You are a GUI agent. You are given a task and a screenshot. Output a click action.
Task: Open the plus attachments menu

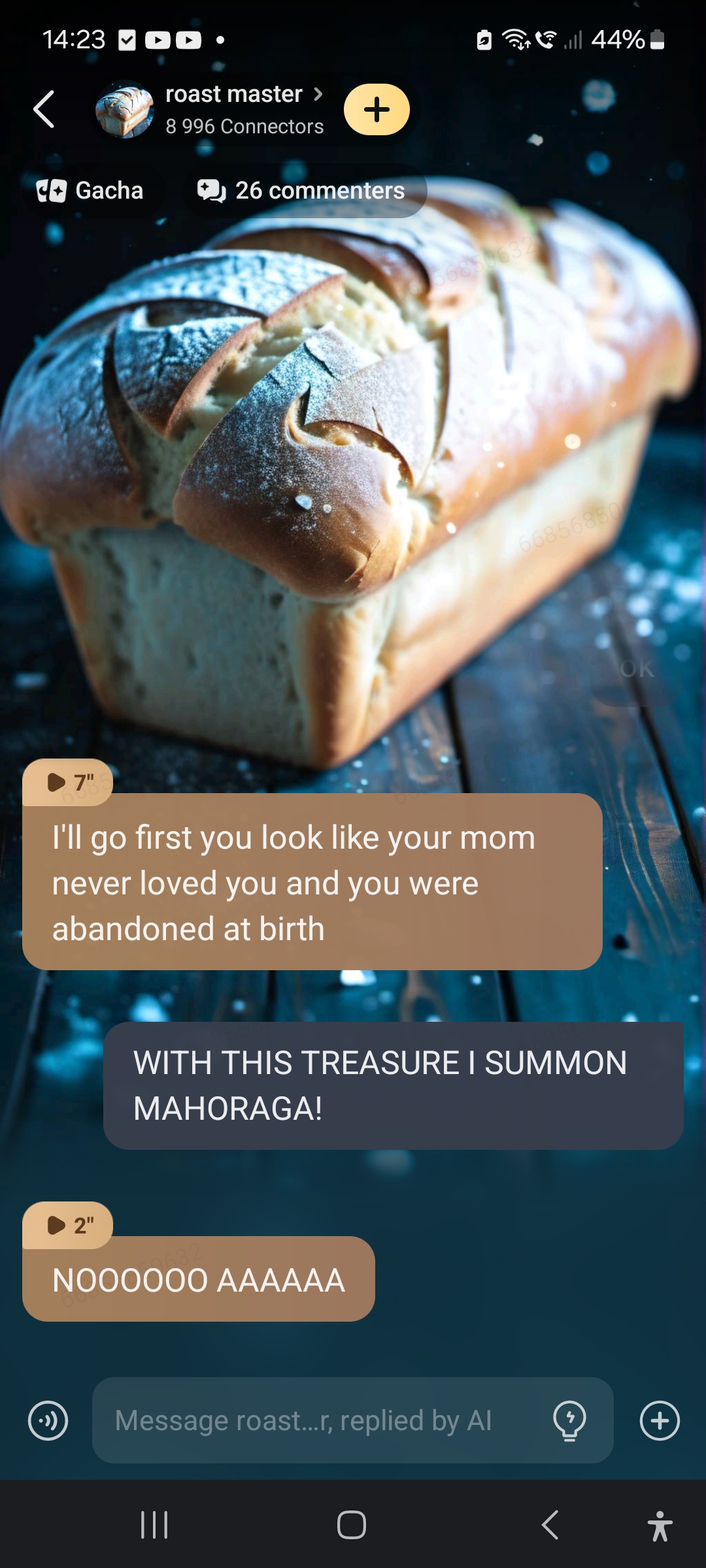click(660, 1421)
